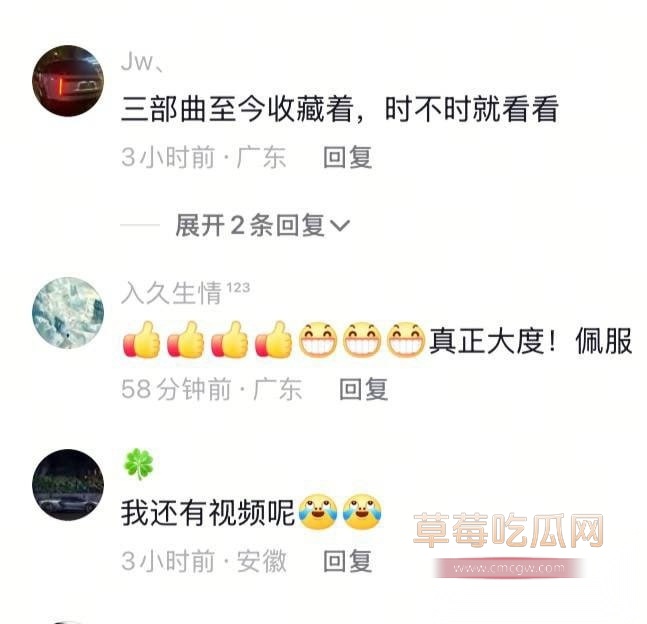
Task: Expand 2 replies under Jw、's comment
Action: pyautogui.click(x=262, y=226)
